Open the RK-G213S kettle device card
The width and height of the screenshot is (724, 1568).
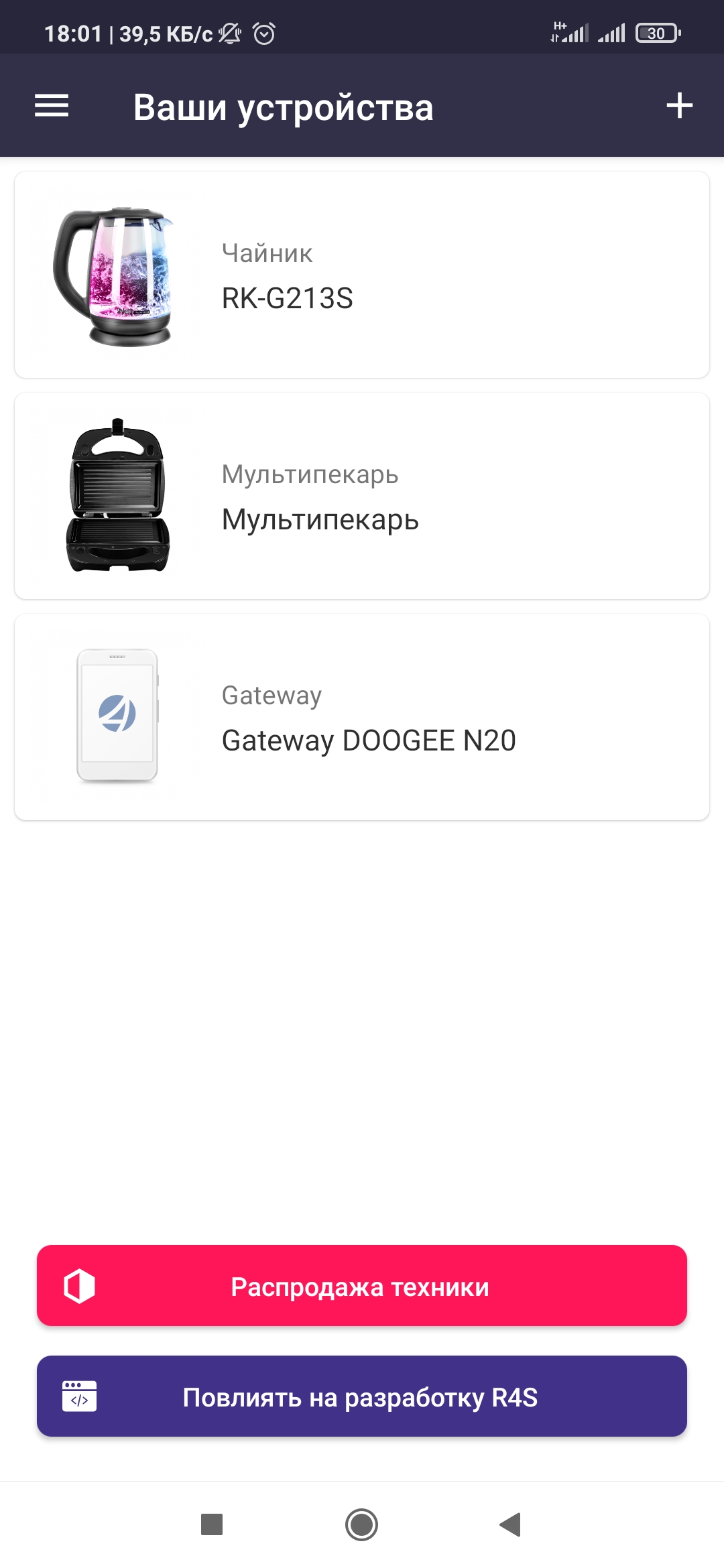tap(362, 275)
